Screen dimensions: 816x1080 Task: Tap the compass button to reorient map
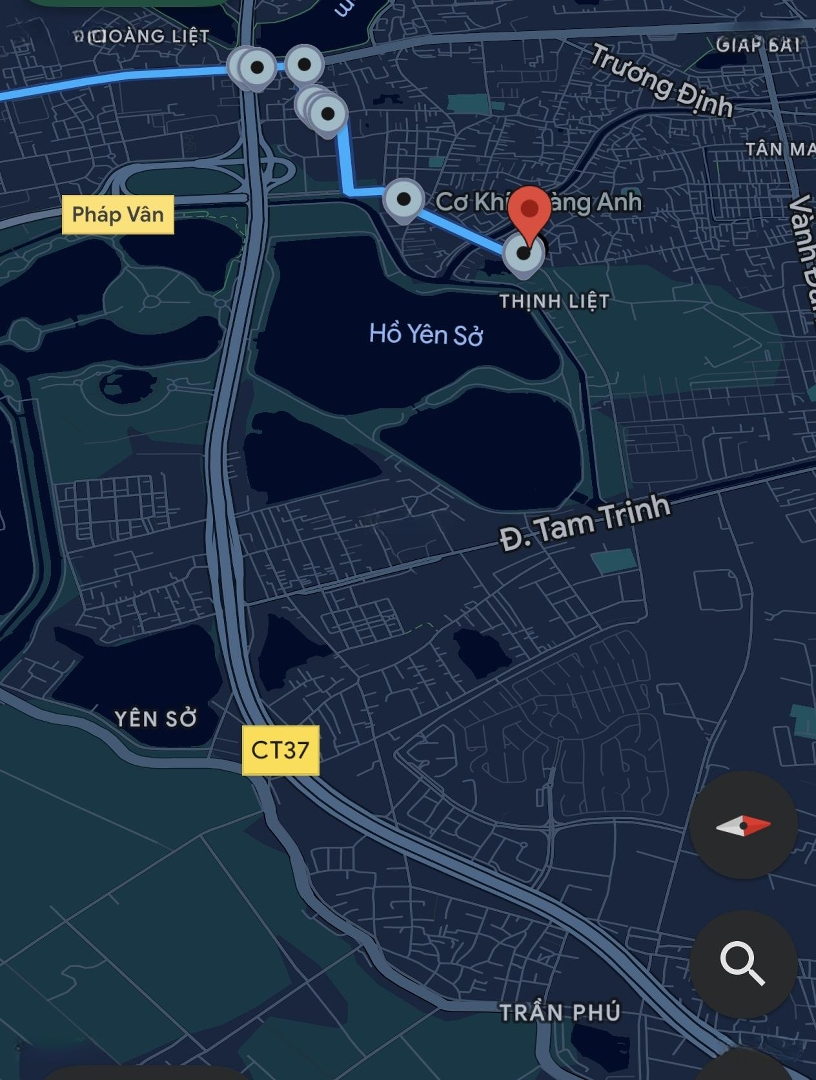point(743,825)
